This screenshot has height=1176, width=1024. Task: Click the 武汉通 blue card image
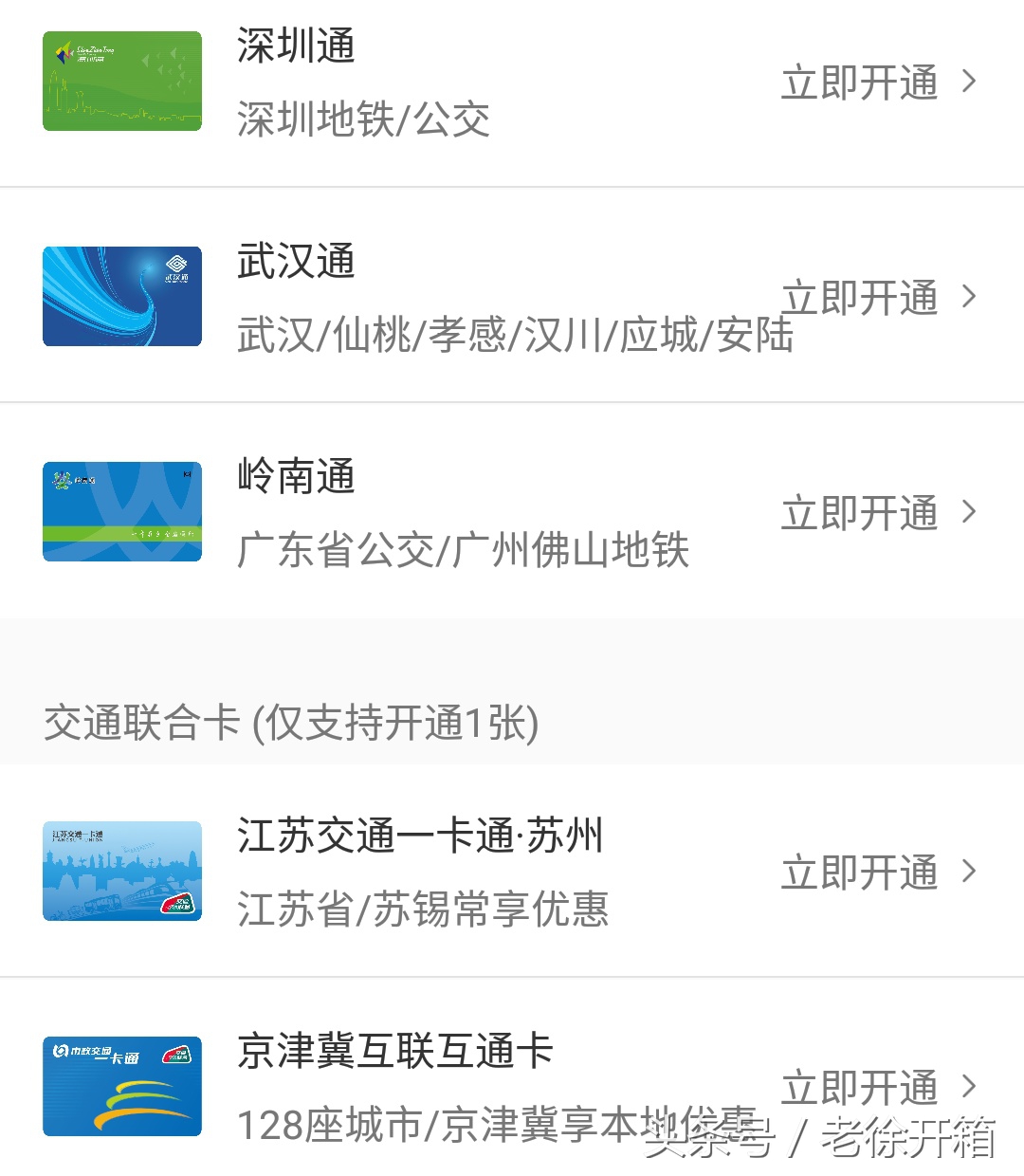pos(121,297)
